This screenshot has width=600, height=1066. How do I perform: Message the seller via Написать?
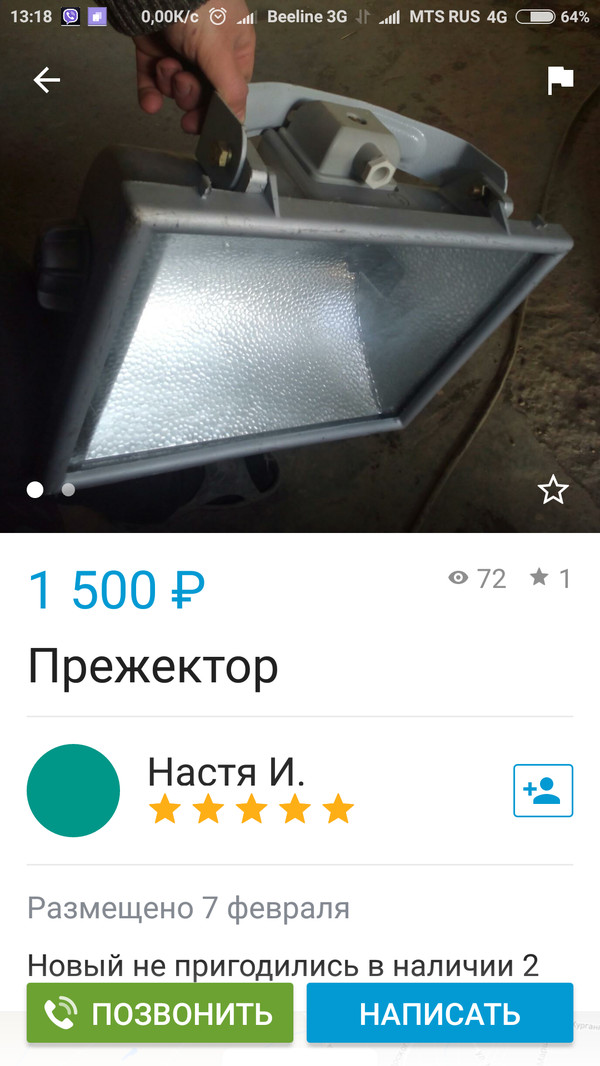click(440, 1013)
